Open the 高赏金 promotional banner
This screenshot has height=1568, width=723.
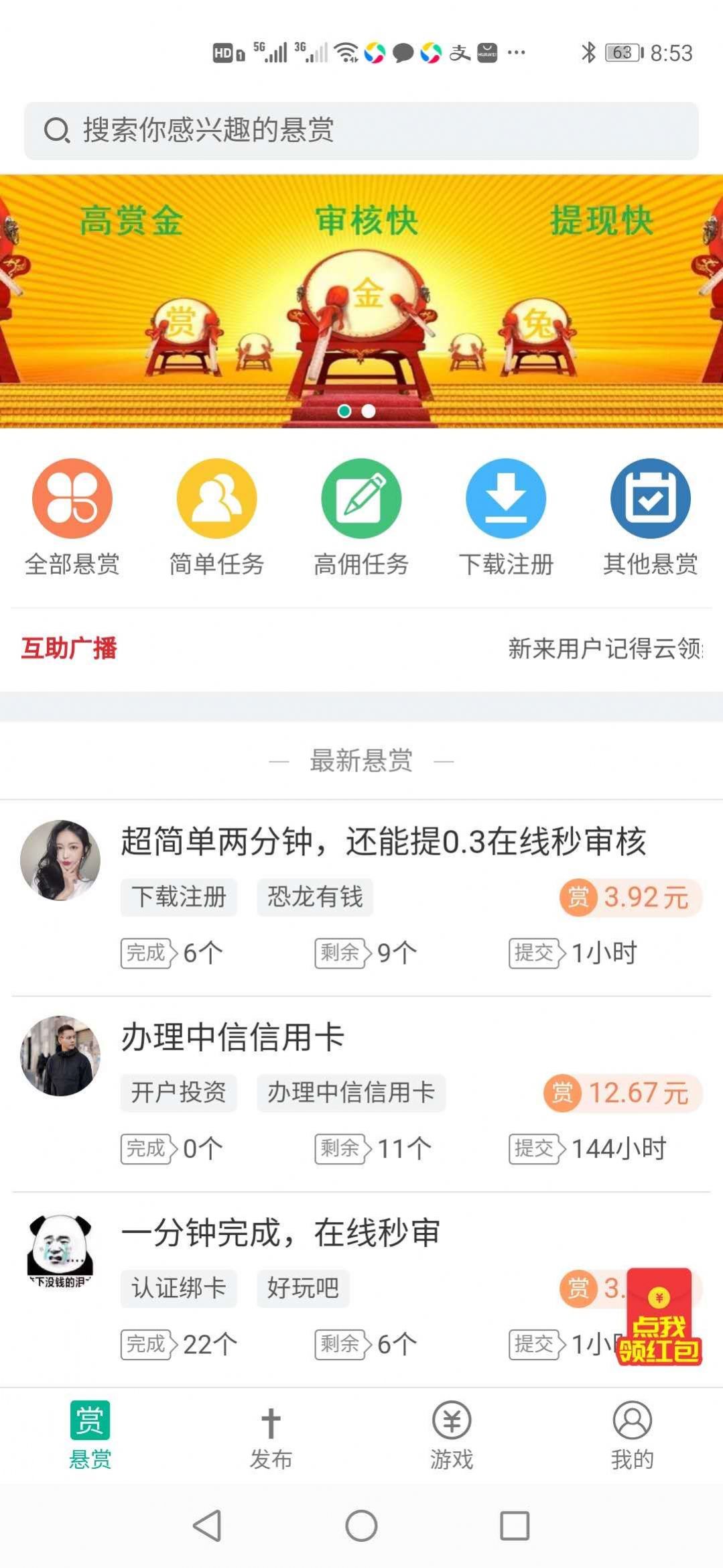pyautogui.click(x=361, y=300)
